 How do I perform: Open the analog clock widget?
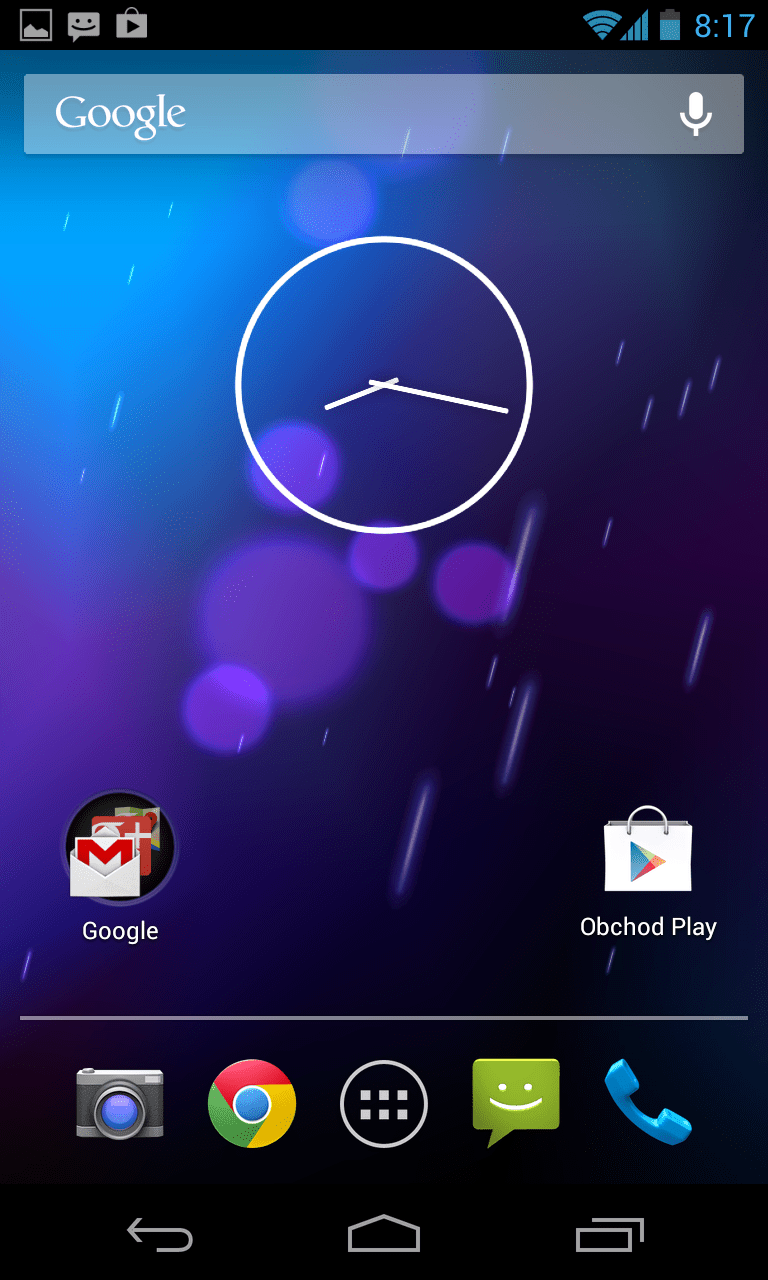click(384, 385)
